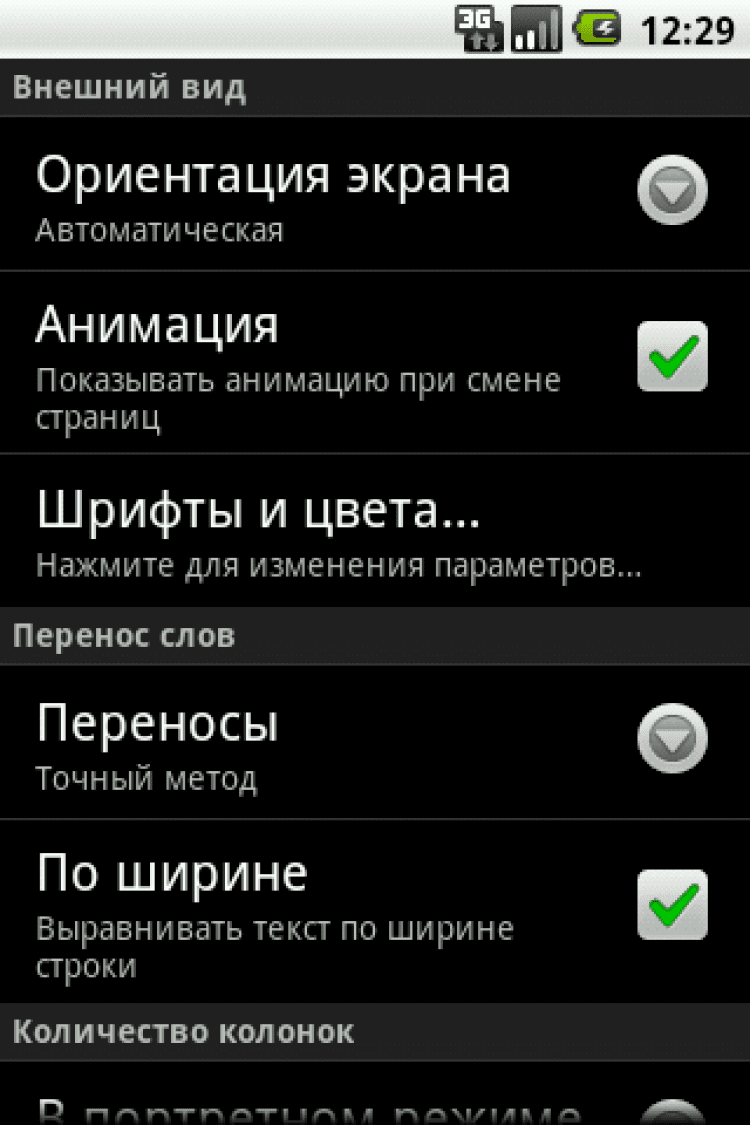750x1125 pixels.
Task: Toggle the Анимация checkbox
Action: 672,356
